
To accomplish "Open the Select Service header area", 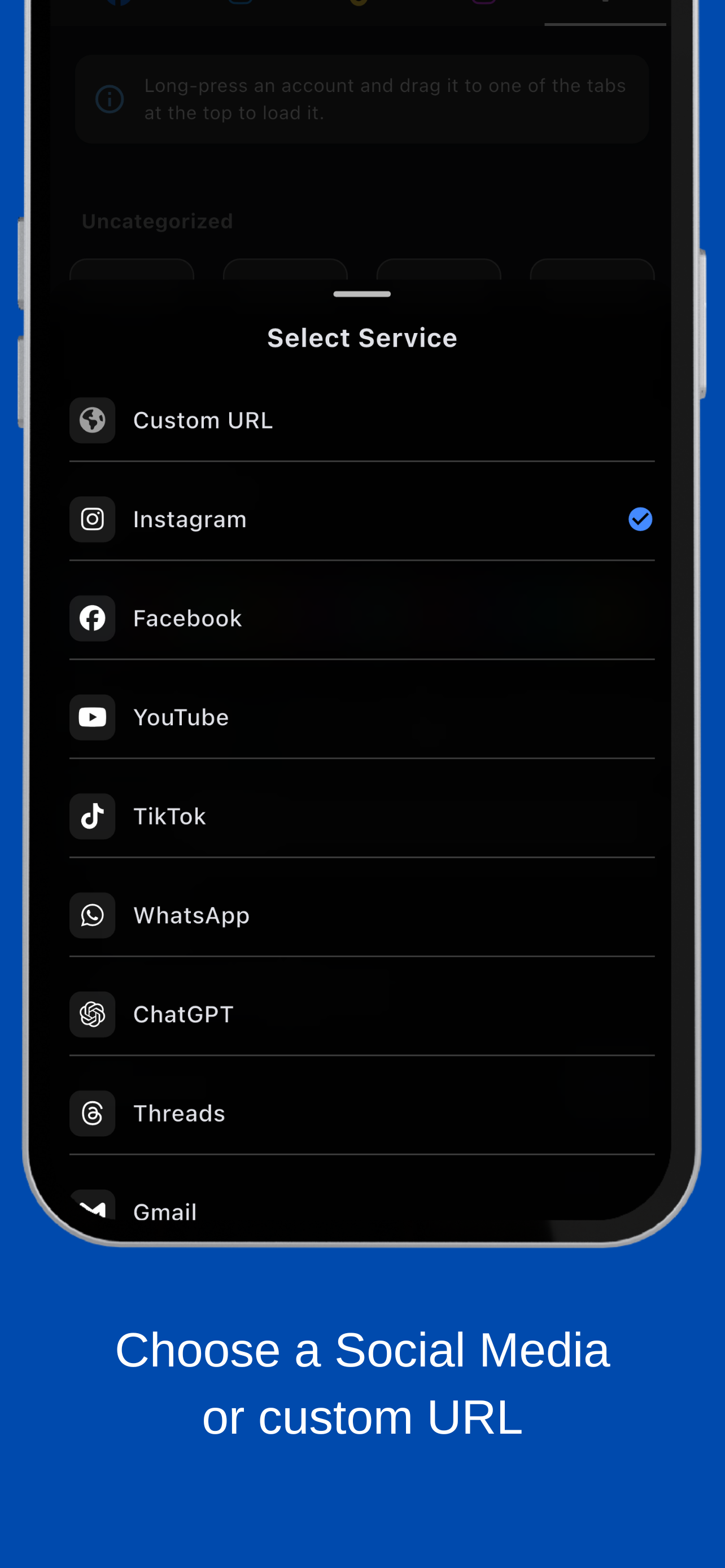I will [362, 337].
